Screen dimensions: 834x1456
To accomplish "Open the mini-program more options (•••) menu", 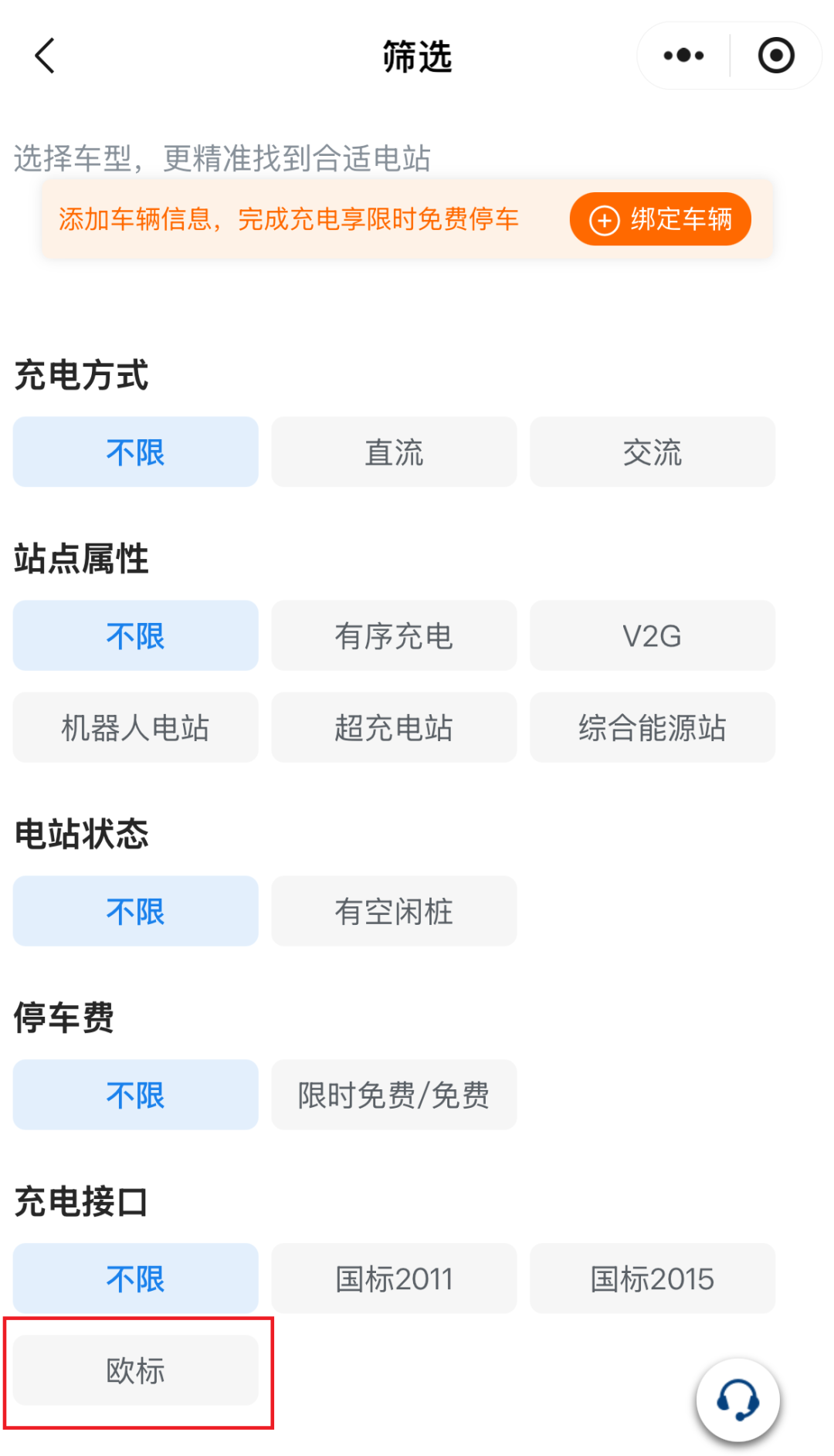I will pyautogui.click(x=683, y=55).
